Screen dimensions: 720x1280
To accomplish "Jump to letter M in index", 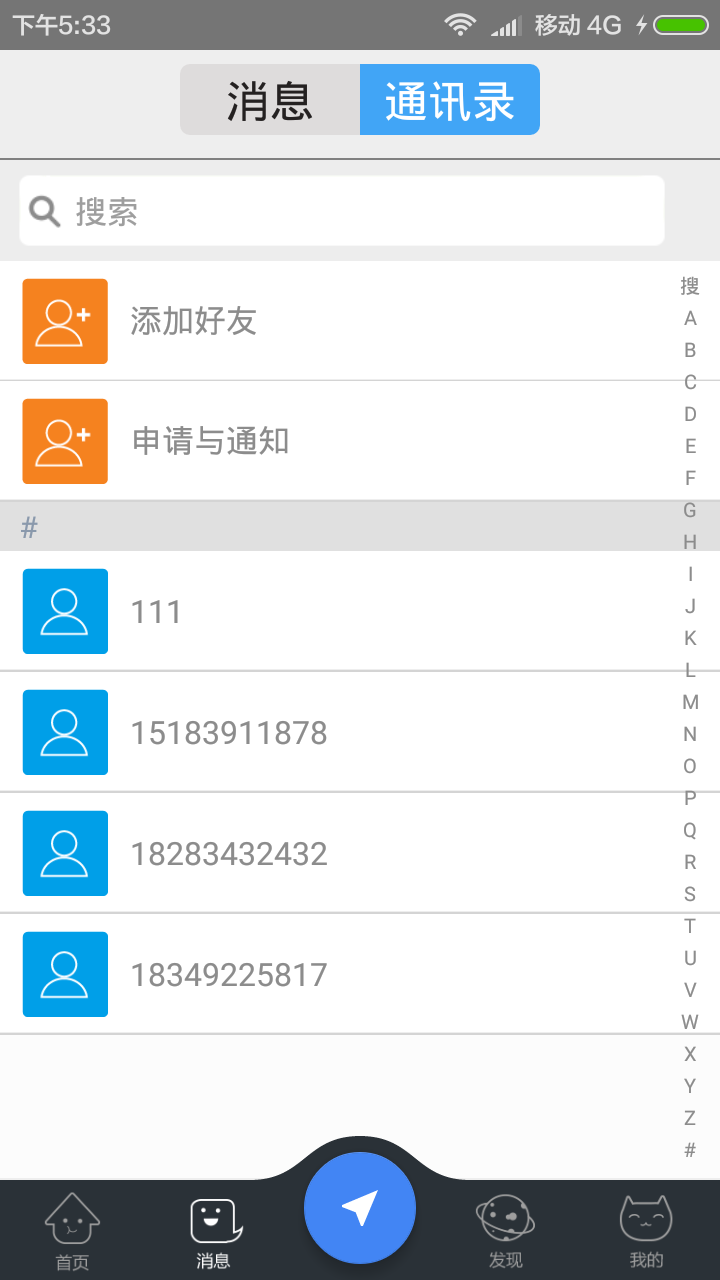I will coord(690,703).
